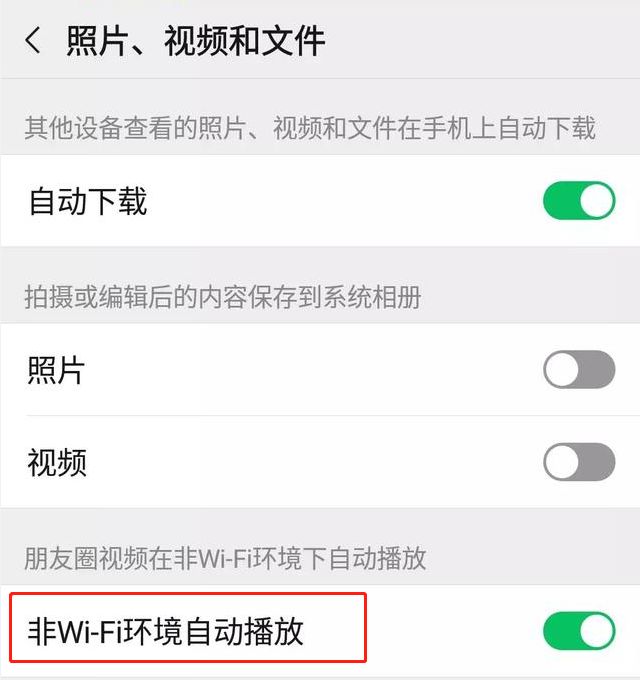Disable 非Wi-Fi环境自动播放 switch

pos(579,631)
